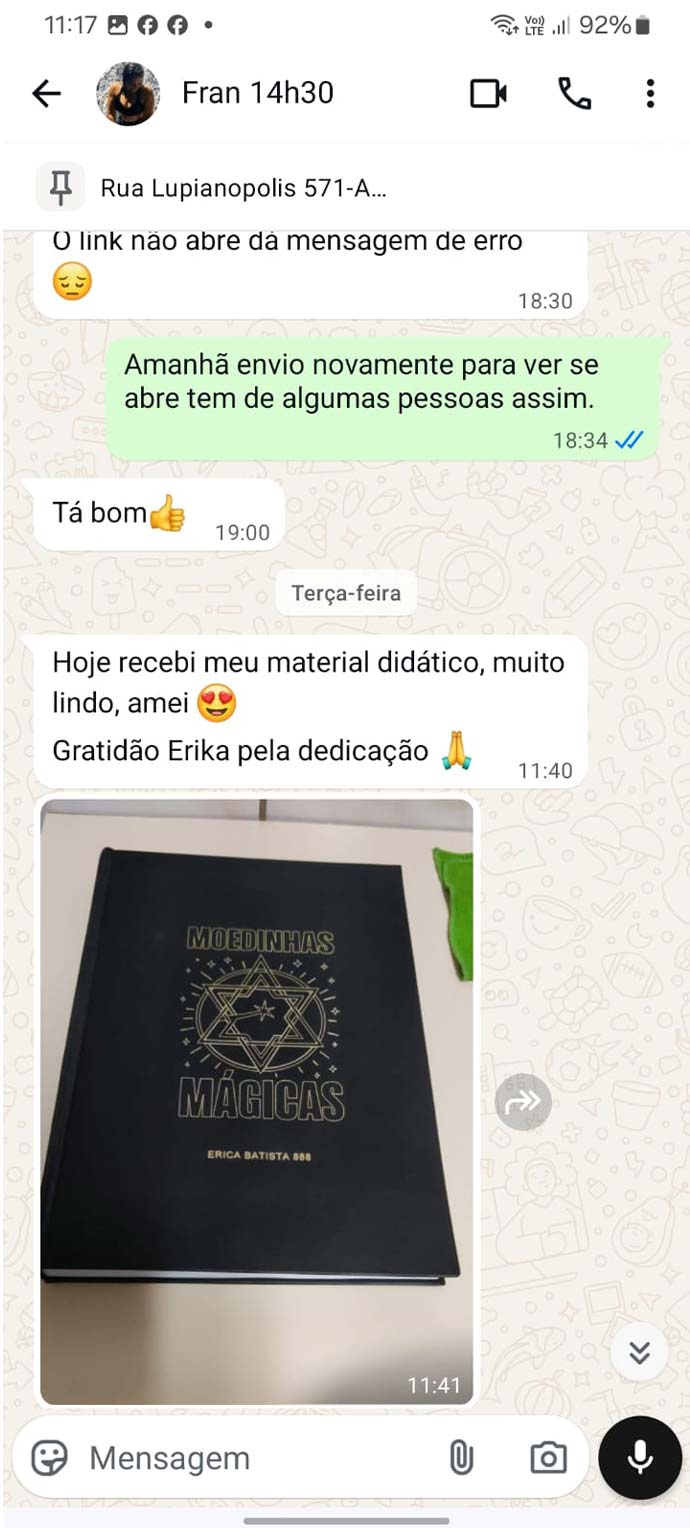Forward the book photo
Image resolution: width=690 pixels, height=1528 pixels.
tap(523, 1102)
